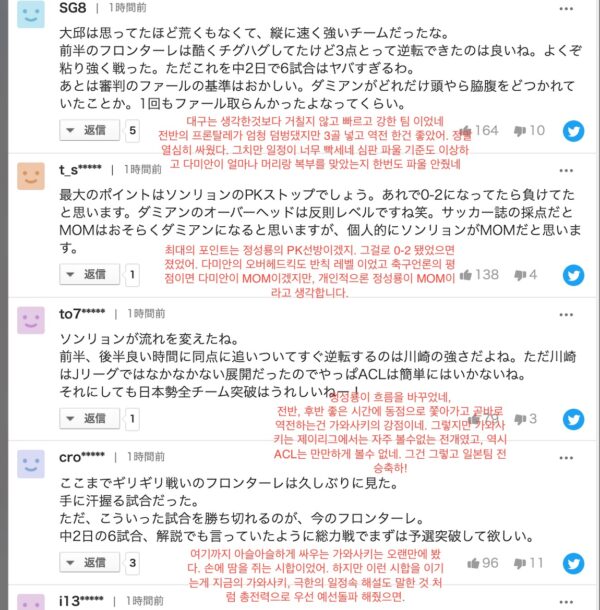Share SG8's comment on Twitter

click(573, 130)
